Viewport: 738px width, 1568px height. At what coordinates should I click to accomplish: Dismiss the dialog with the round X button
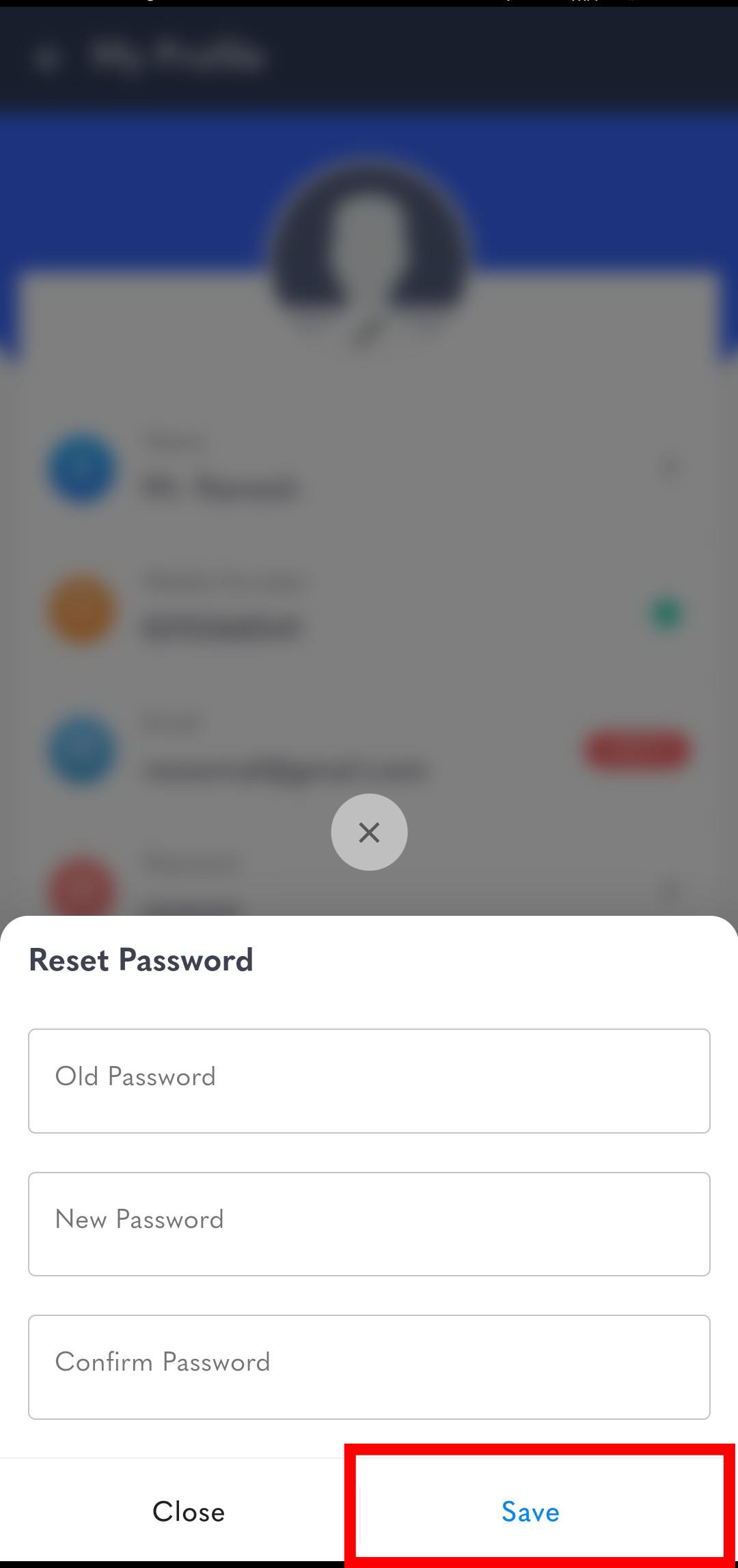coord(369,832)
